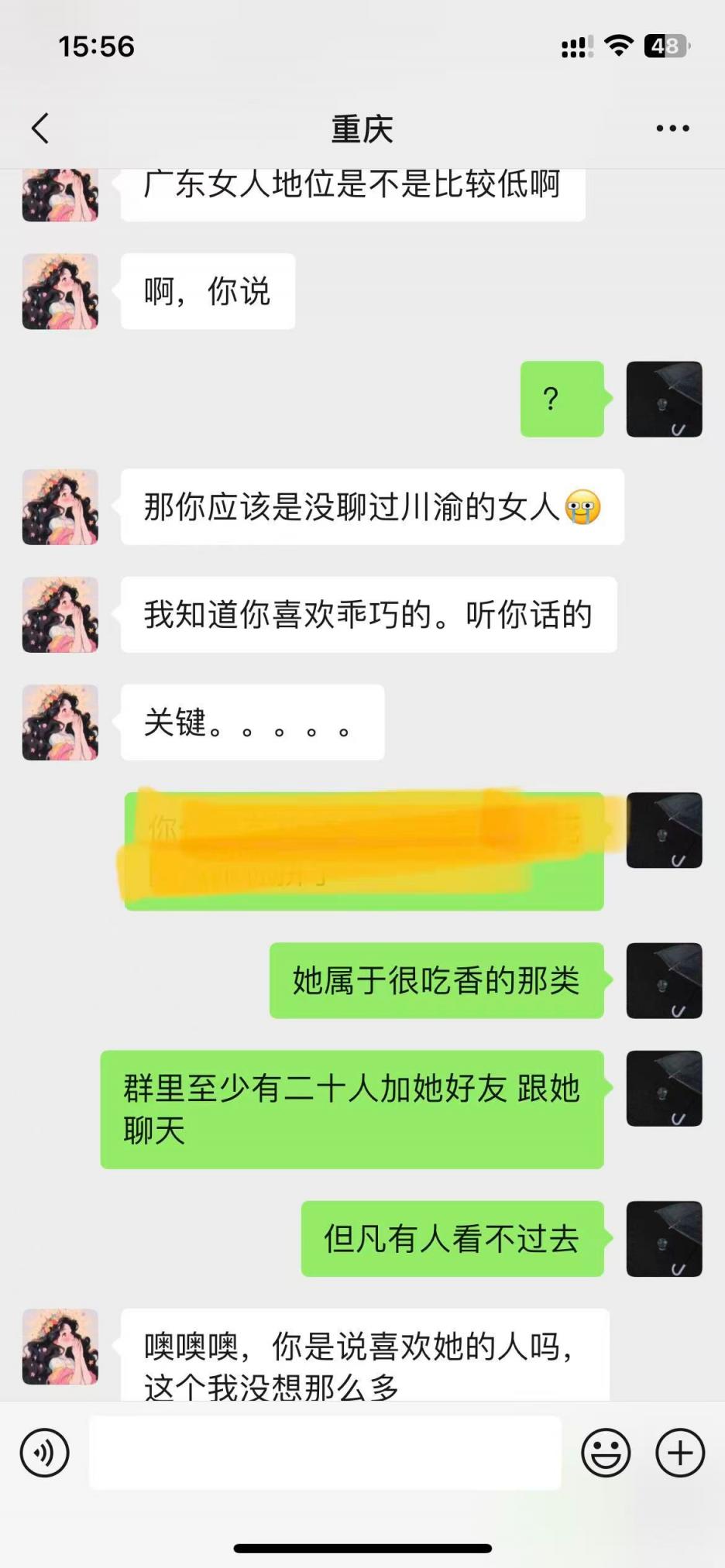Open own avatar beside the "?" message
The width and height of the screenshot is (725, 1568).
(x=664, y=400)
